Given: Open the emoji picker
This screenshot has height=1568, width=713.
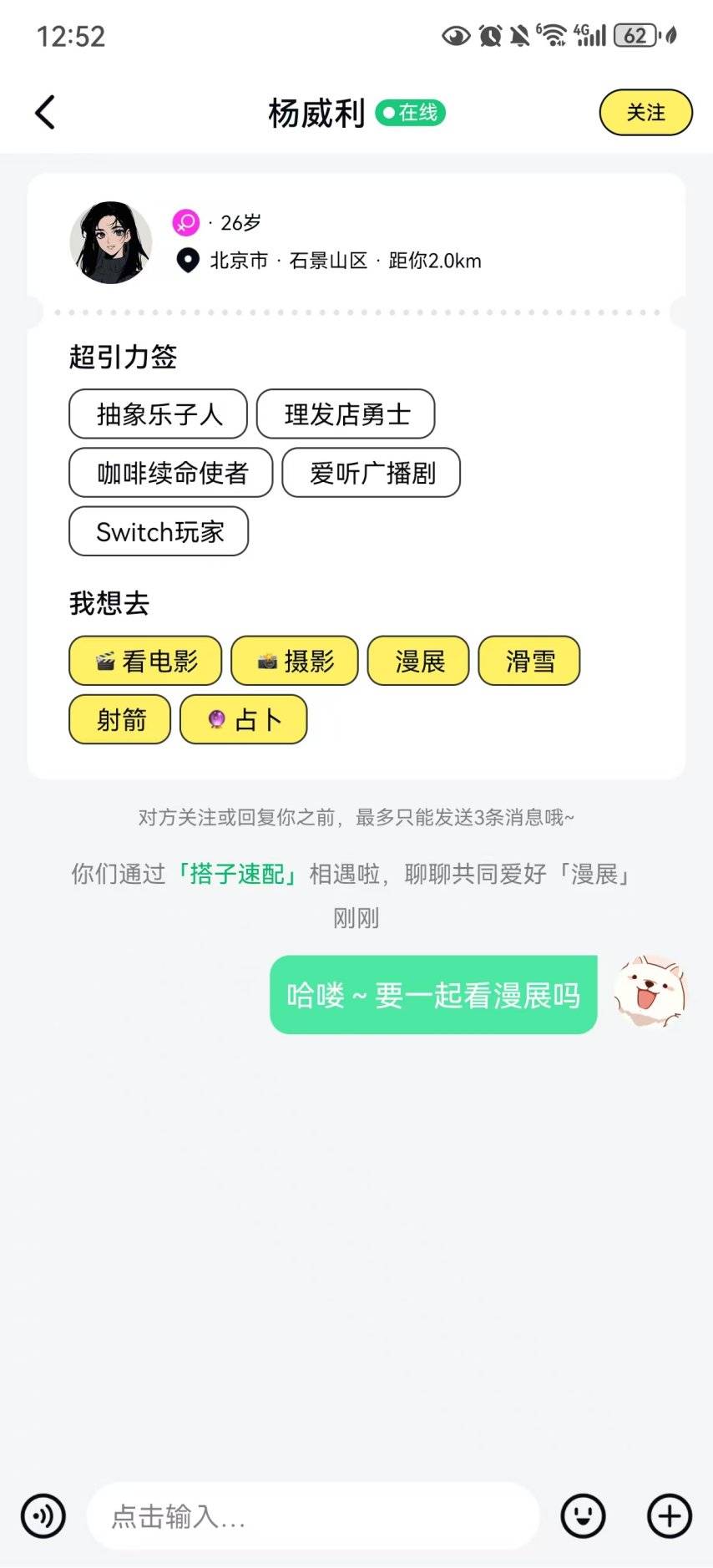Looking at the screenshot, I should click(x=583, y=1515).
